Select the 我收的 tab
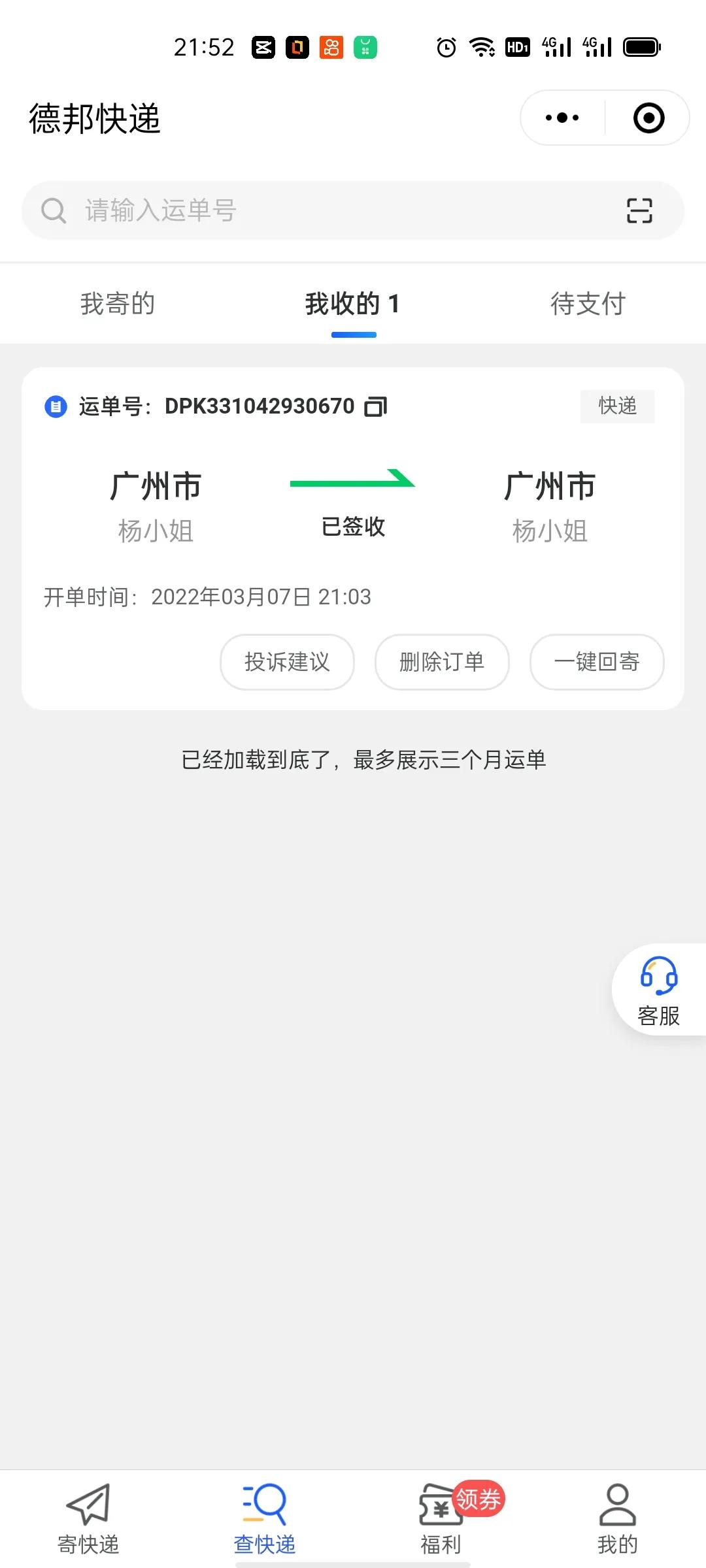The height and width of the screenshot is (1568, 706). [x=353, y=302]
